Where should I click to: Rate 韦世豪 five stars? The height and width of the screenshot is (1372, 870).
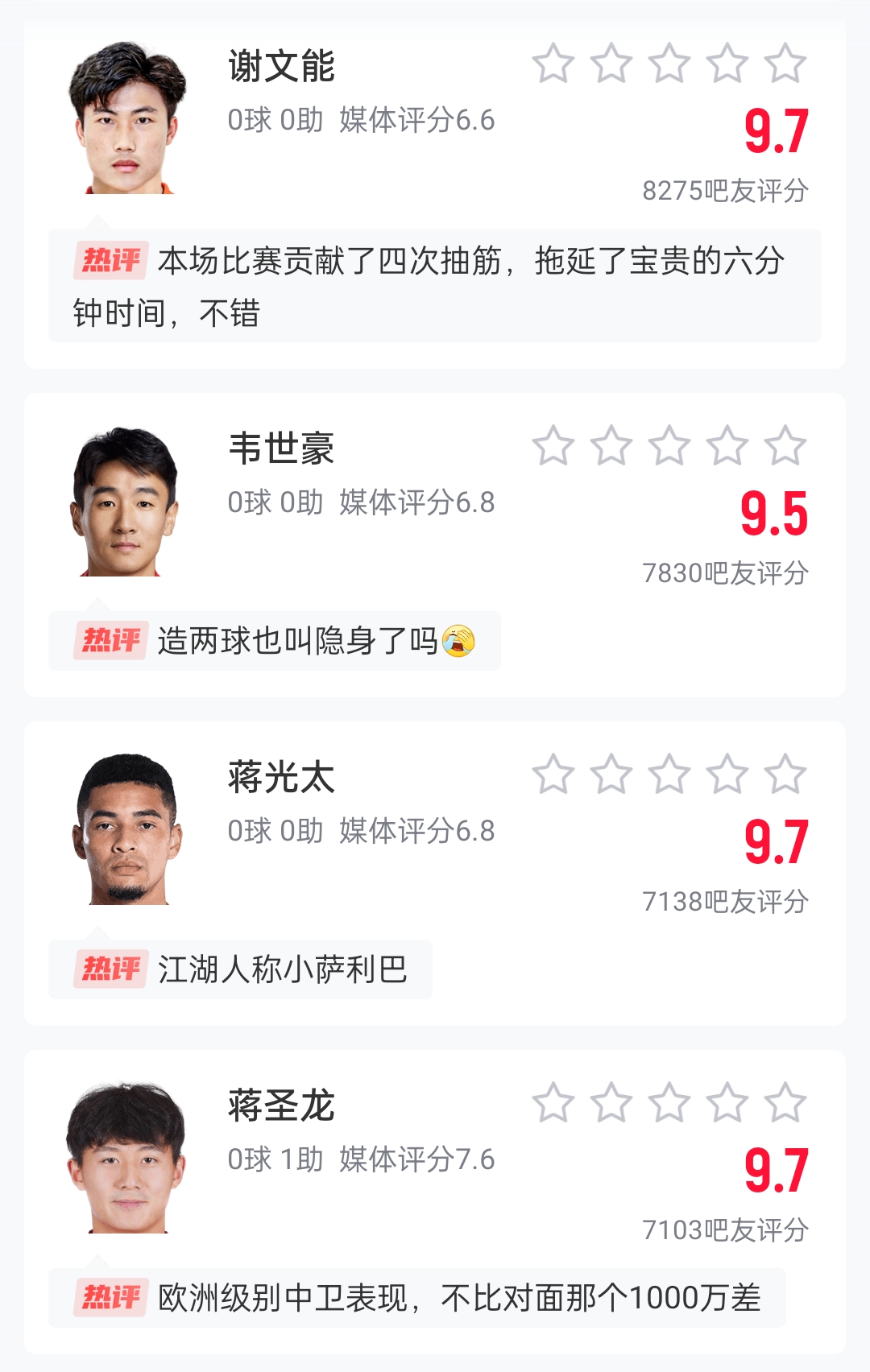[785, 446]
